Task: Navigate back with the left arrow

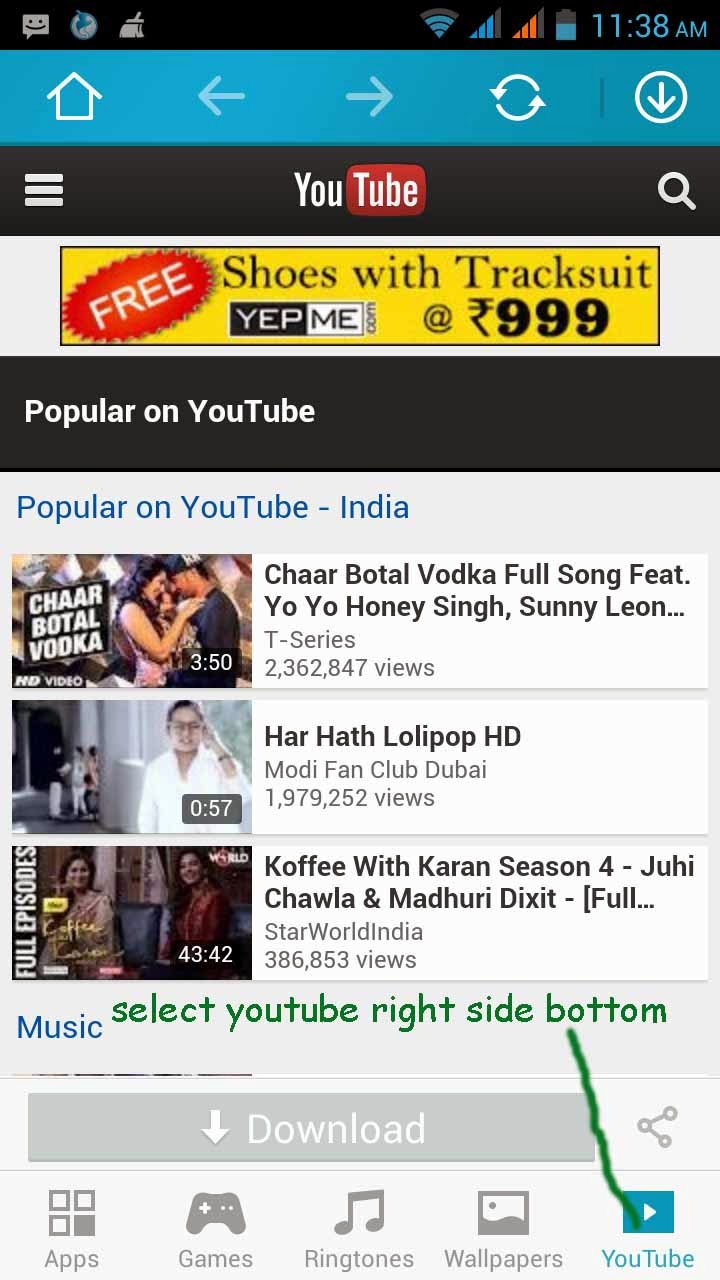Action: point(221,97)
